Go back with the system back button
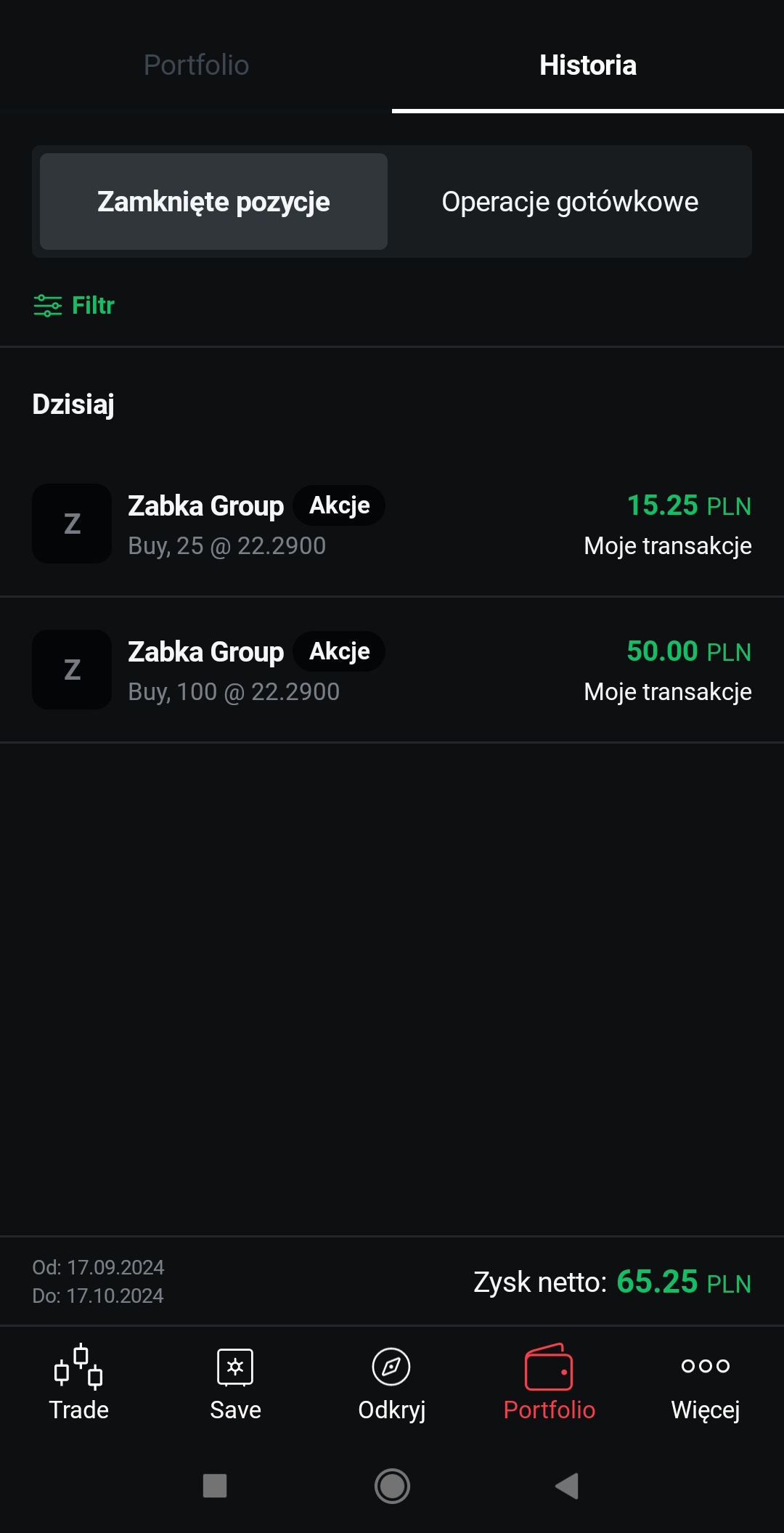The width and height of the screenshot is (784, 1533). point(567,1486)
